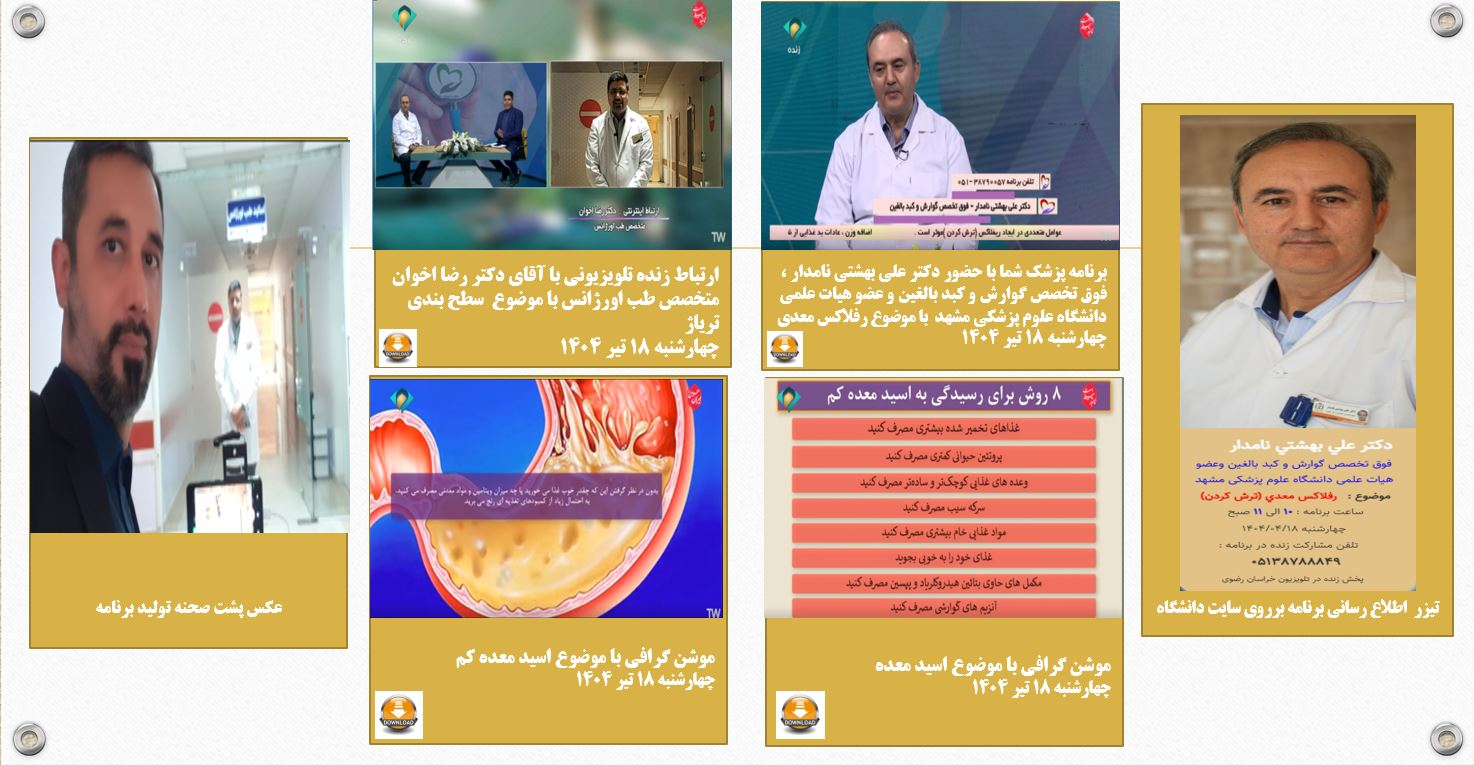The height and width of the screenshot is (765, 1474).
Task: Open the program announcement teaser poster
Action: [x=1297, y=352]
